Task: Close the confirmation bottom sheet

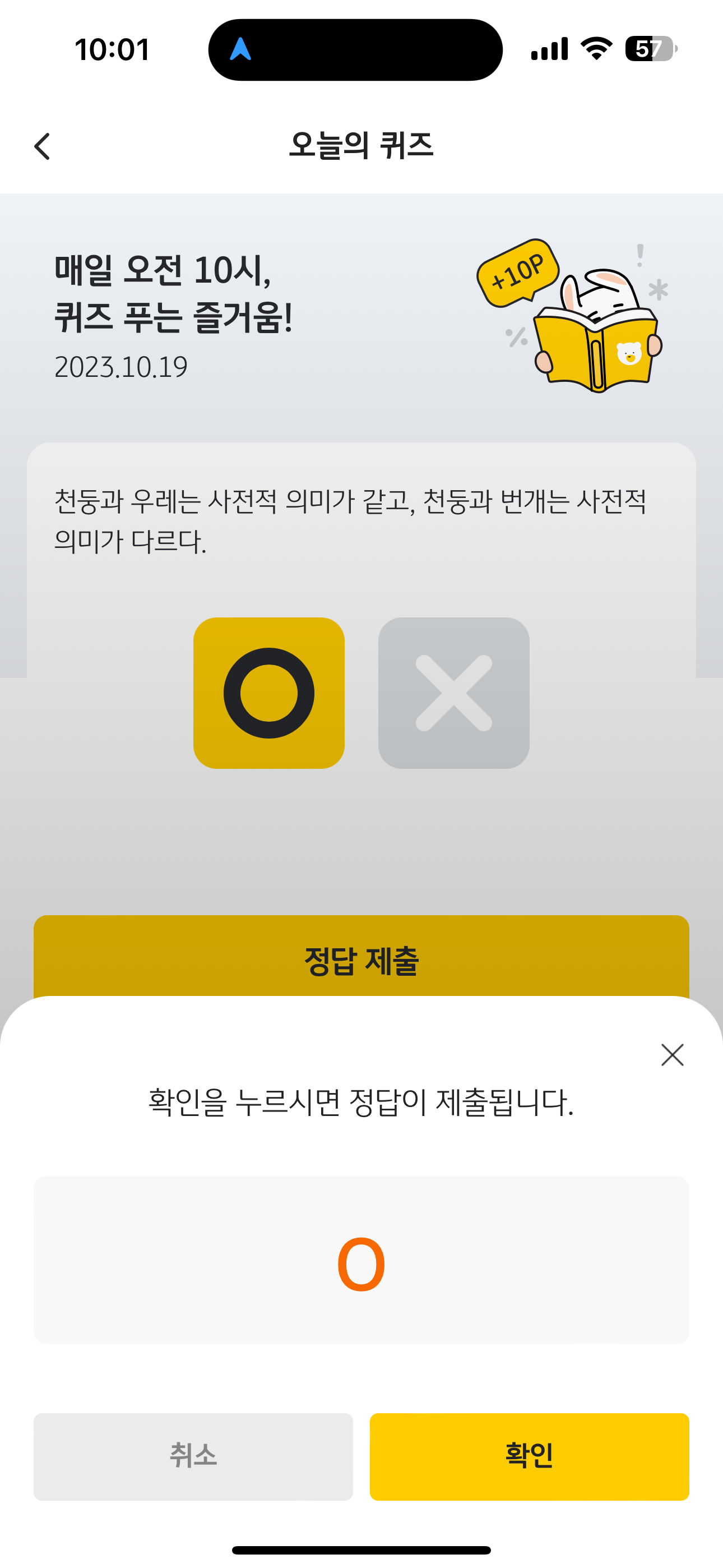Action: [x=672, y=1055]
